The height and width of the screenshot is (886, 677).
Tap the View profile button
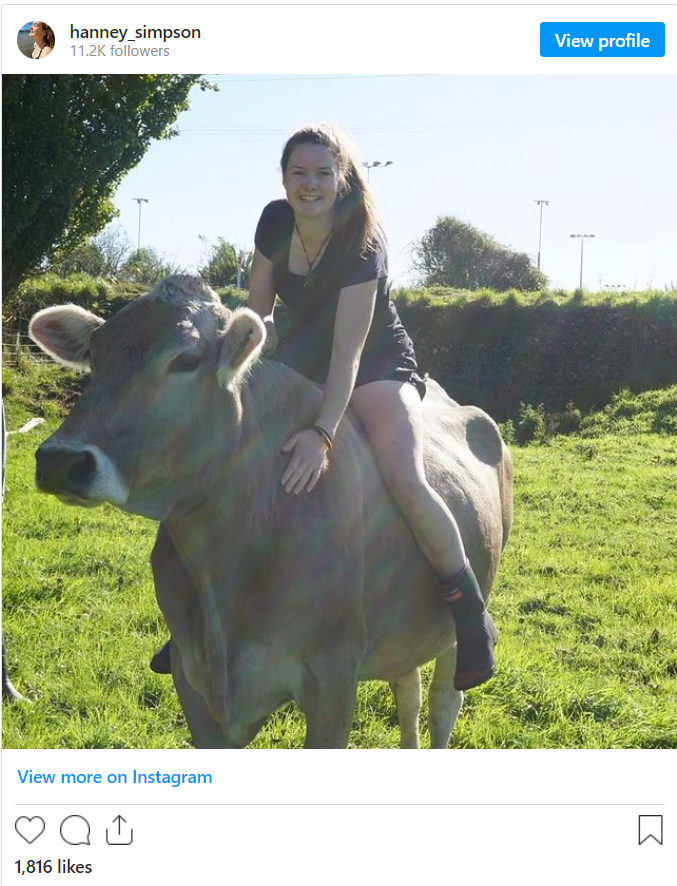[x=602, y=40]
